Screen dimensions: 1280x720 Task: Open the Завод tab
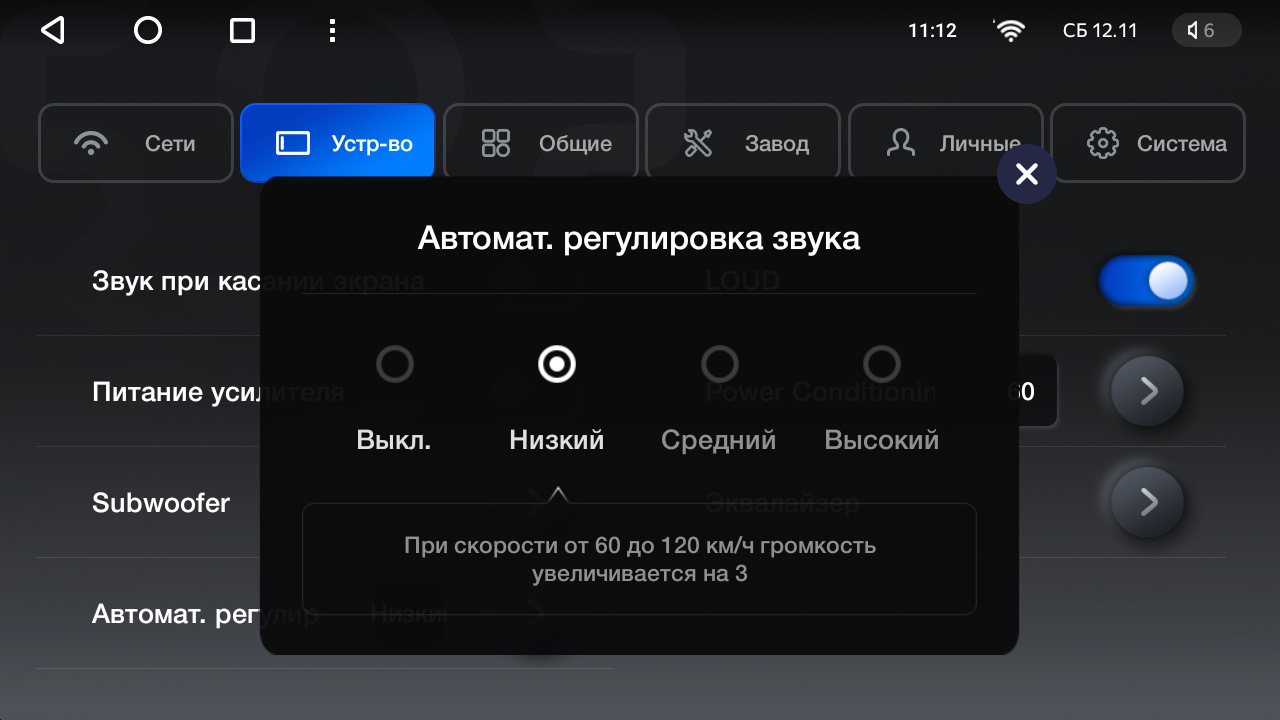[x=744, y=143]
